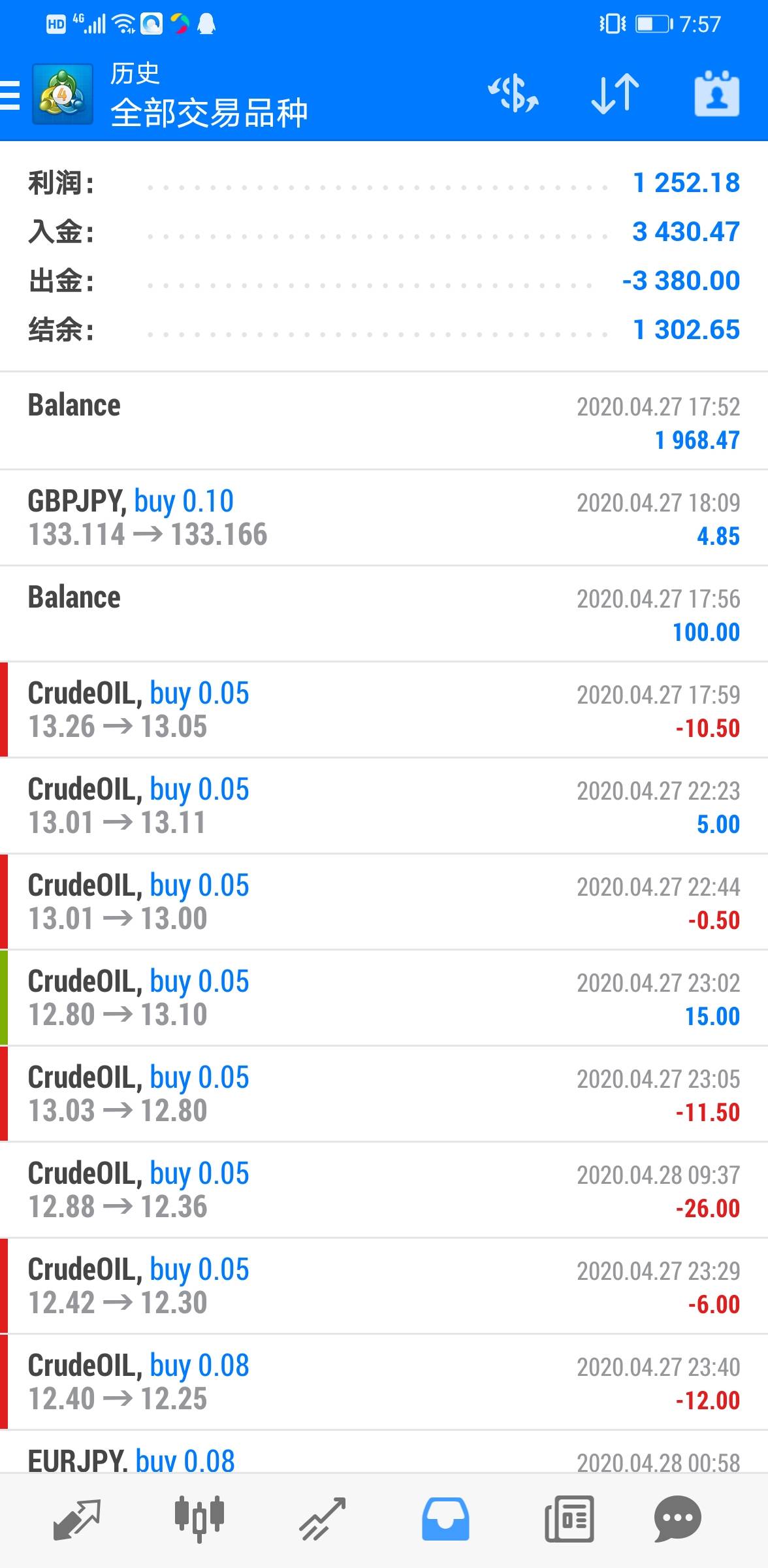The image size is (768, 1568).
Task: Open the chat messages tab
Action: point(677,1519)
